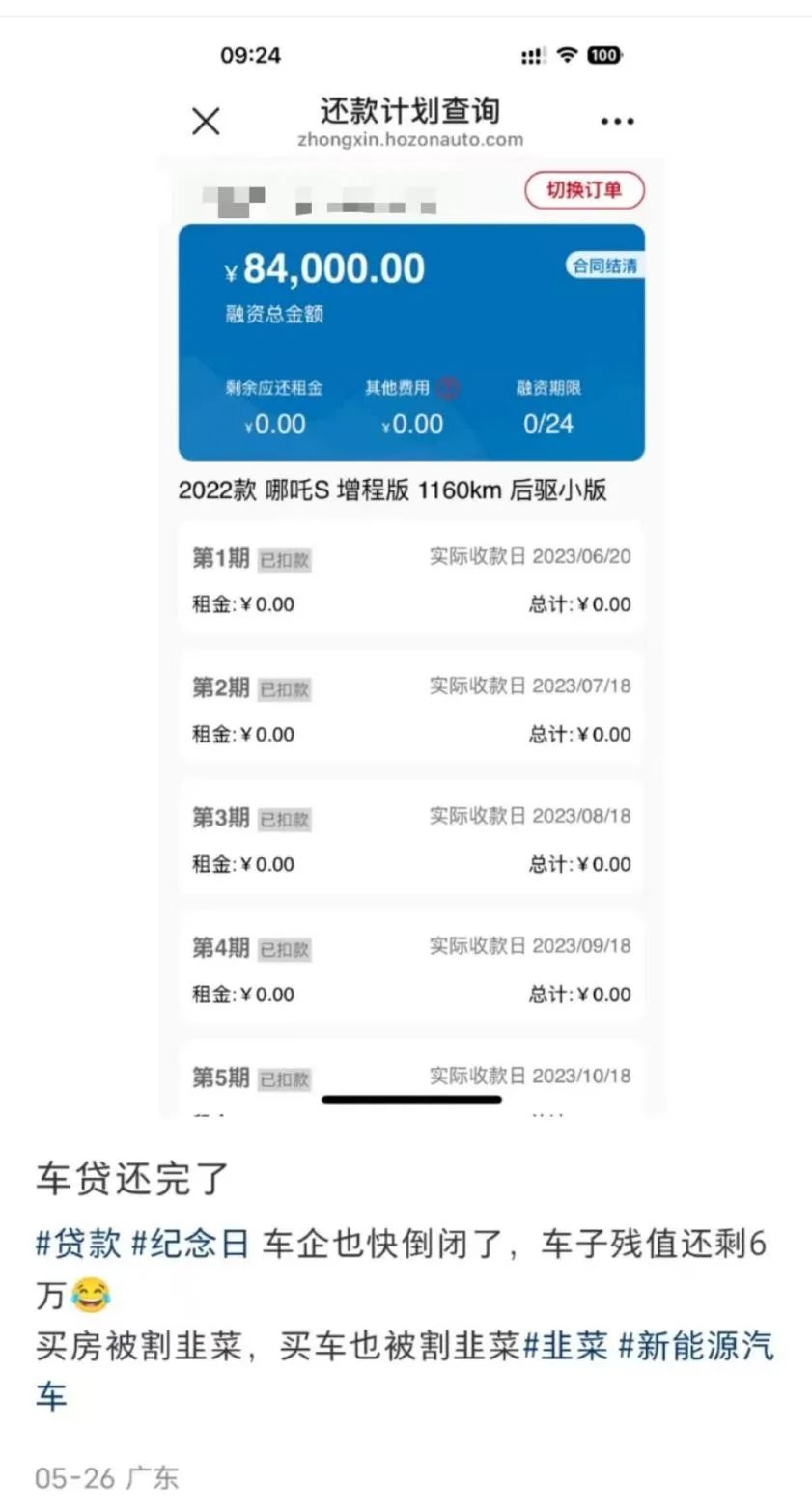This screenshot has height=1512, width=812.
Task: Open the #韭菜 hashtag
Action: point(566,1346)
